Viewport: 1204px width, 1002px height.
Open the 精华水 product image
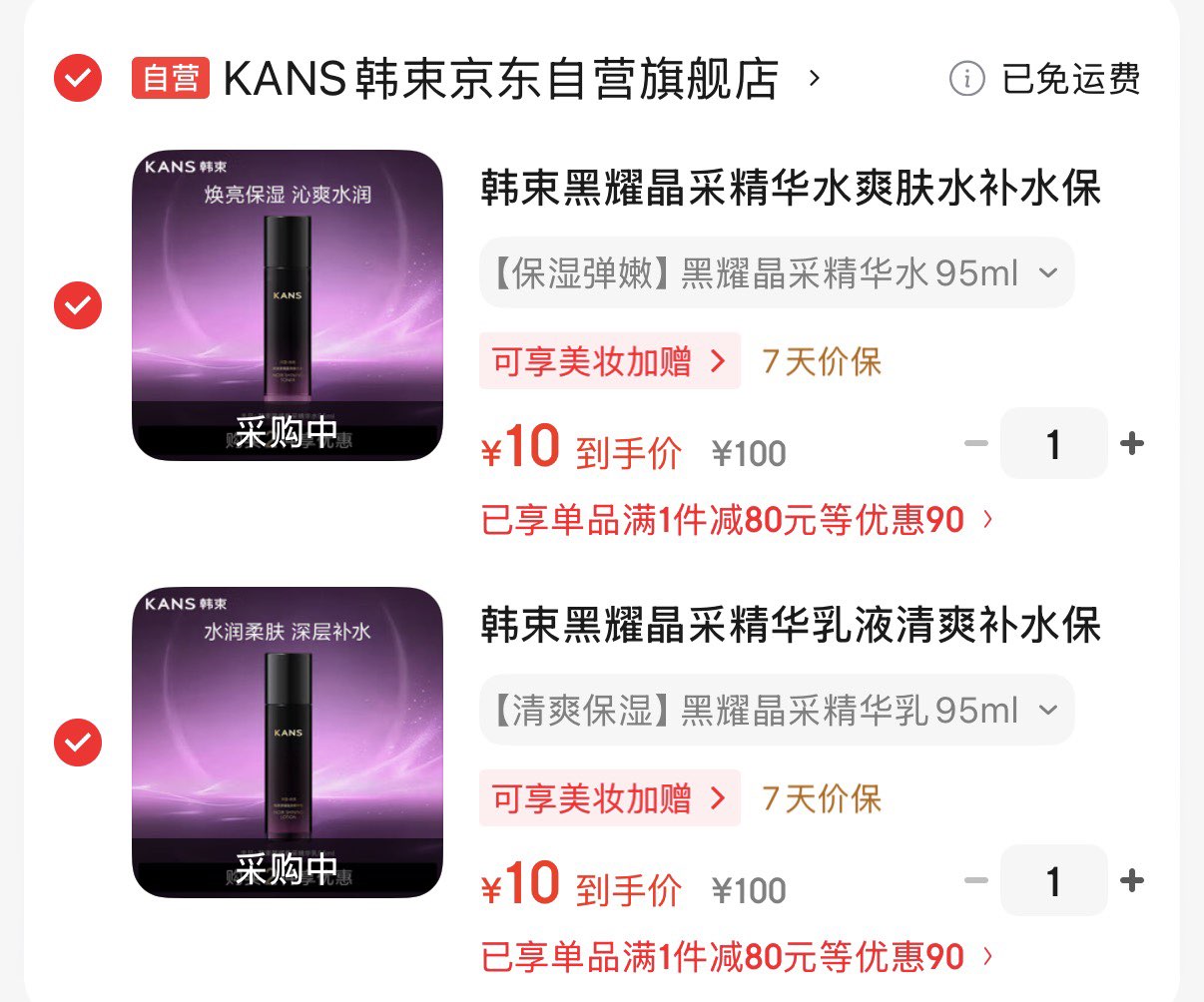[288, 304]
